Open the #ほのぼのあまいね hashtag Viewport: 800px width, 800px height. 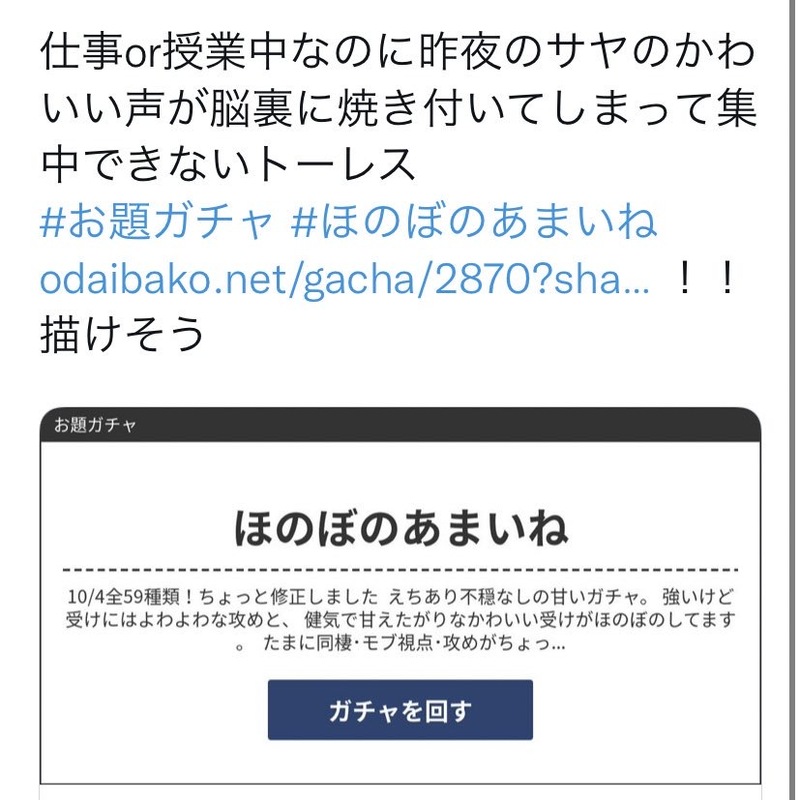[473, 221]
